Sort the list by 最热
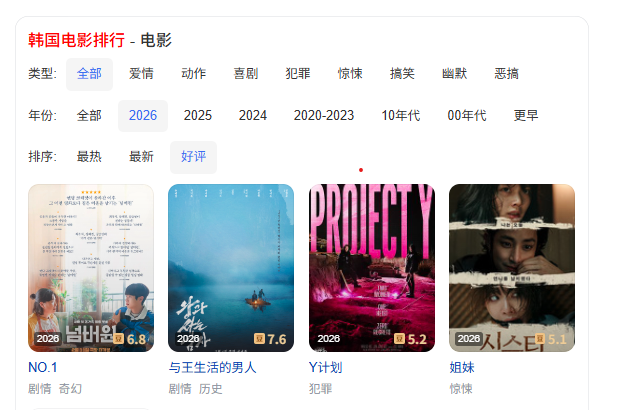Screen dimensions: 620x410 [x=89, y=157]
